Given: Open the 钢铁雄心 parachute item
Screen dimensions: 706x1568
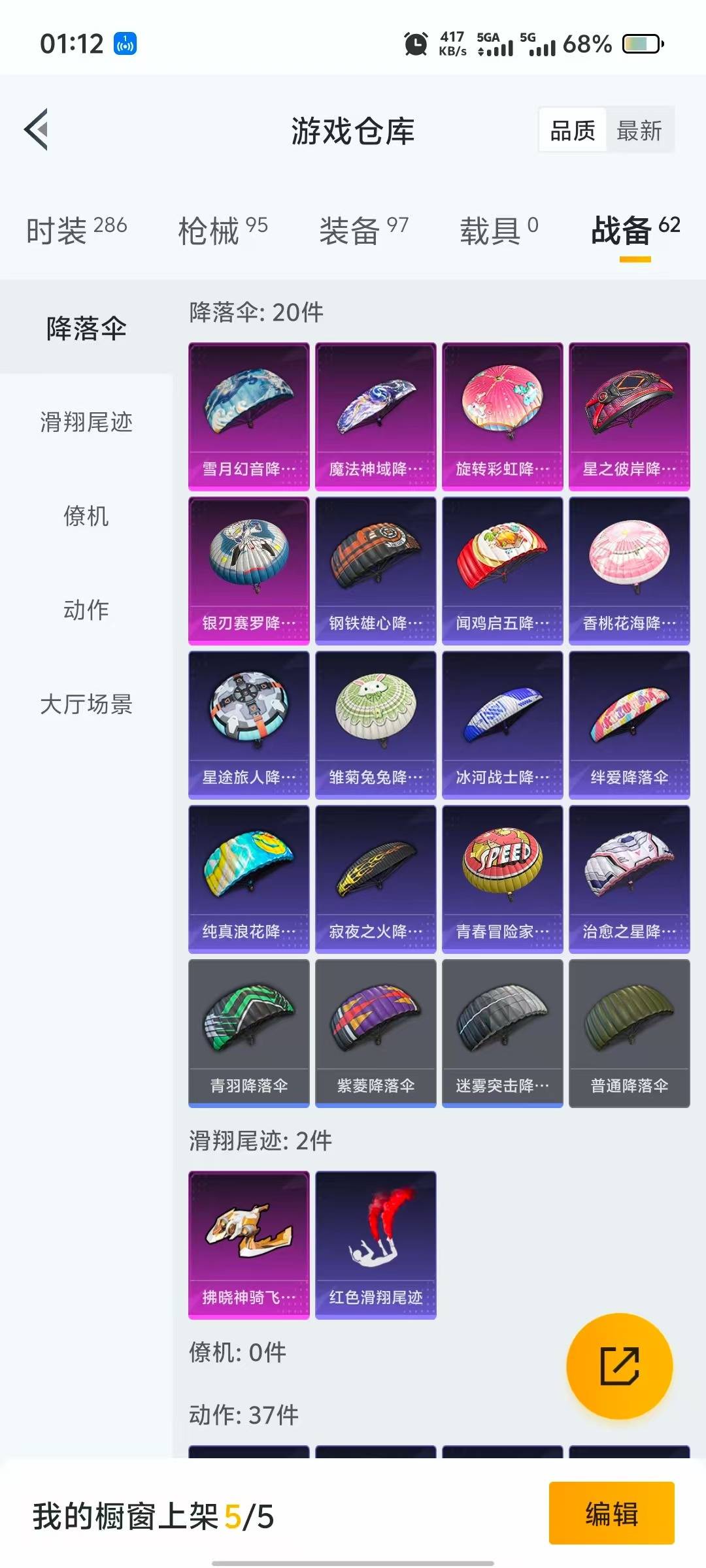Looking at the screenshot, I should click(376, 571).
